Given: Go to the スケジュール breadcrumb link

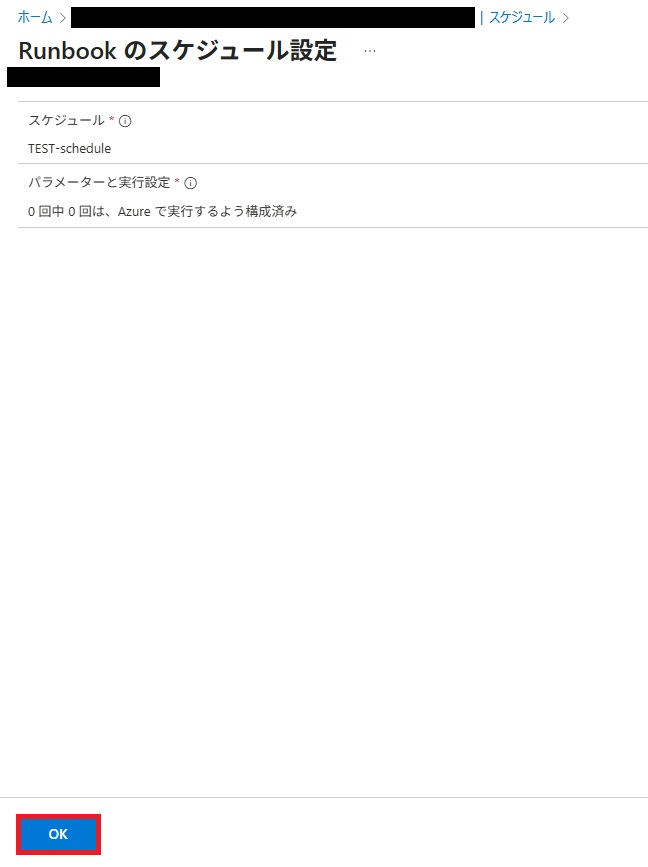Looking at the screenshot, I should click(x=521, y=18).
